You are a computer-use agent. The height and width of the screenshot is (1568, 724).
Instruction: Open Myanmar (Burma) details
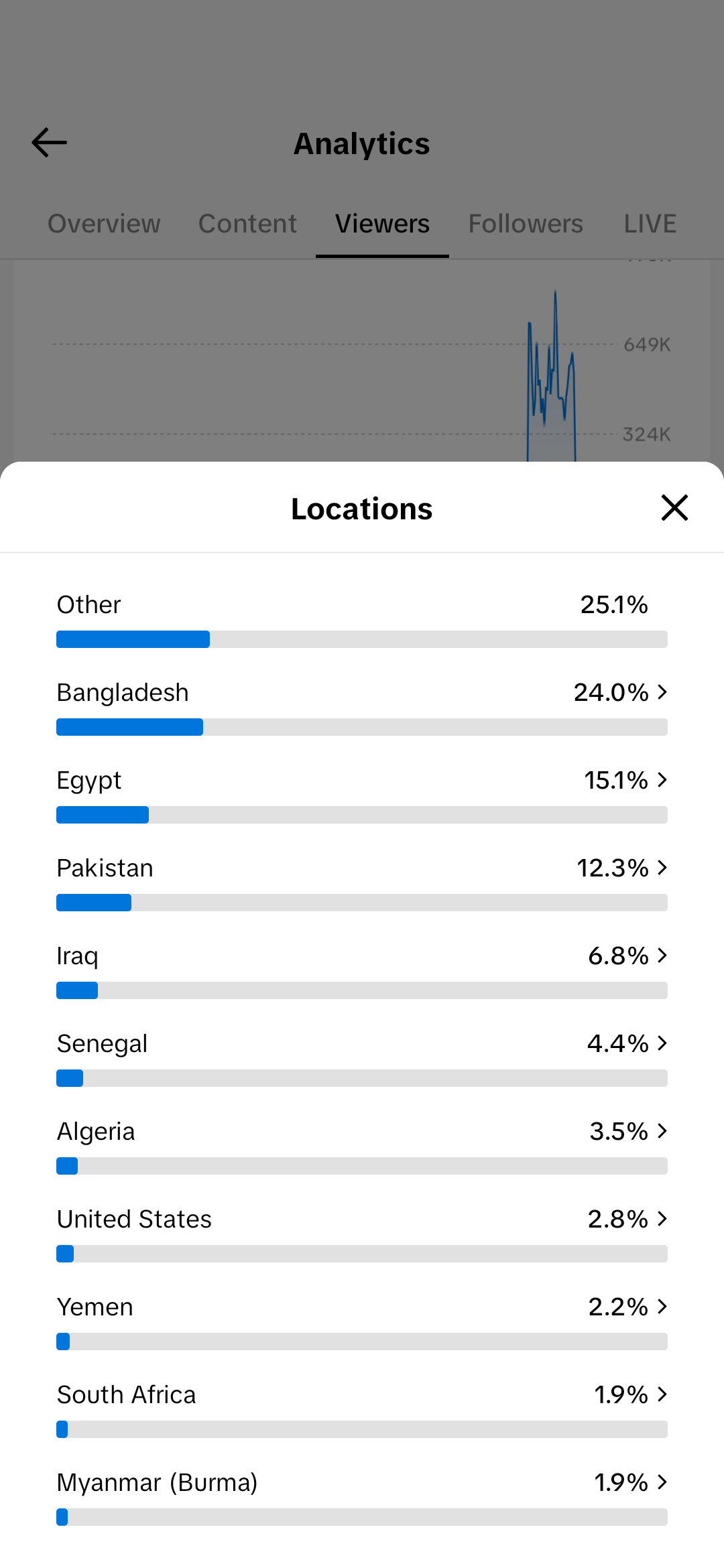coord(362,1498)
